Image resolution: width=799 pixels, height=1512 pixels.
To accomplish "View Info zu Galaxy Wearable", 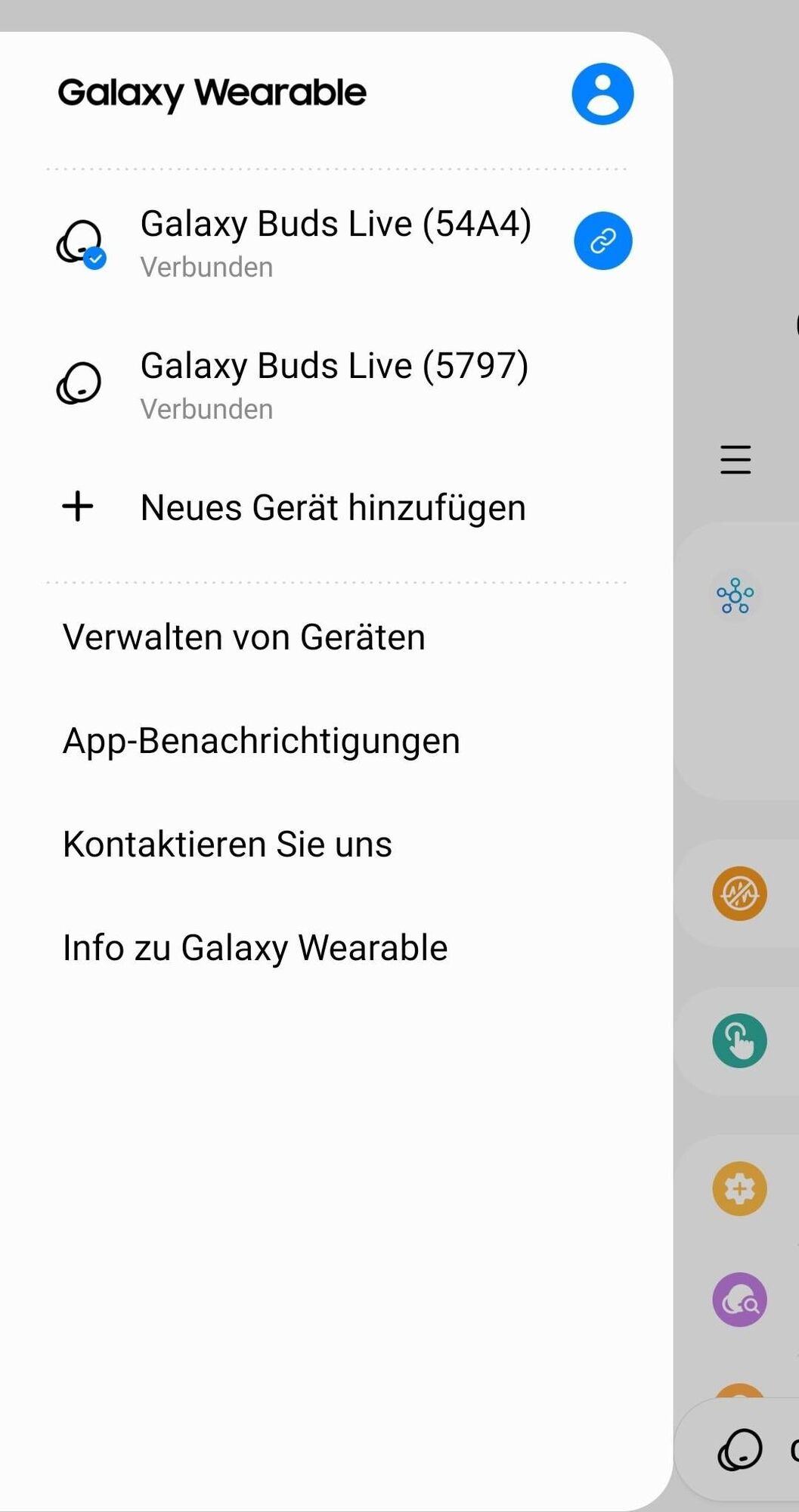I will point(255,948).
